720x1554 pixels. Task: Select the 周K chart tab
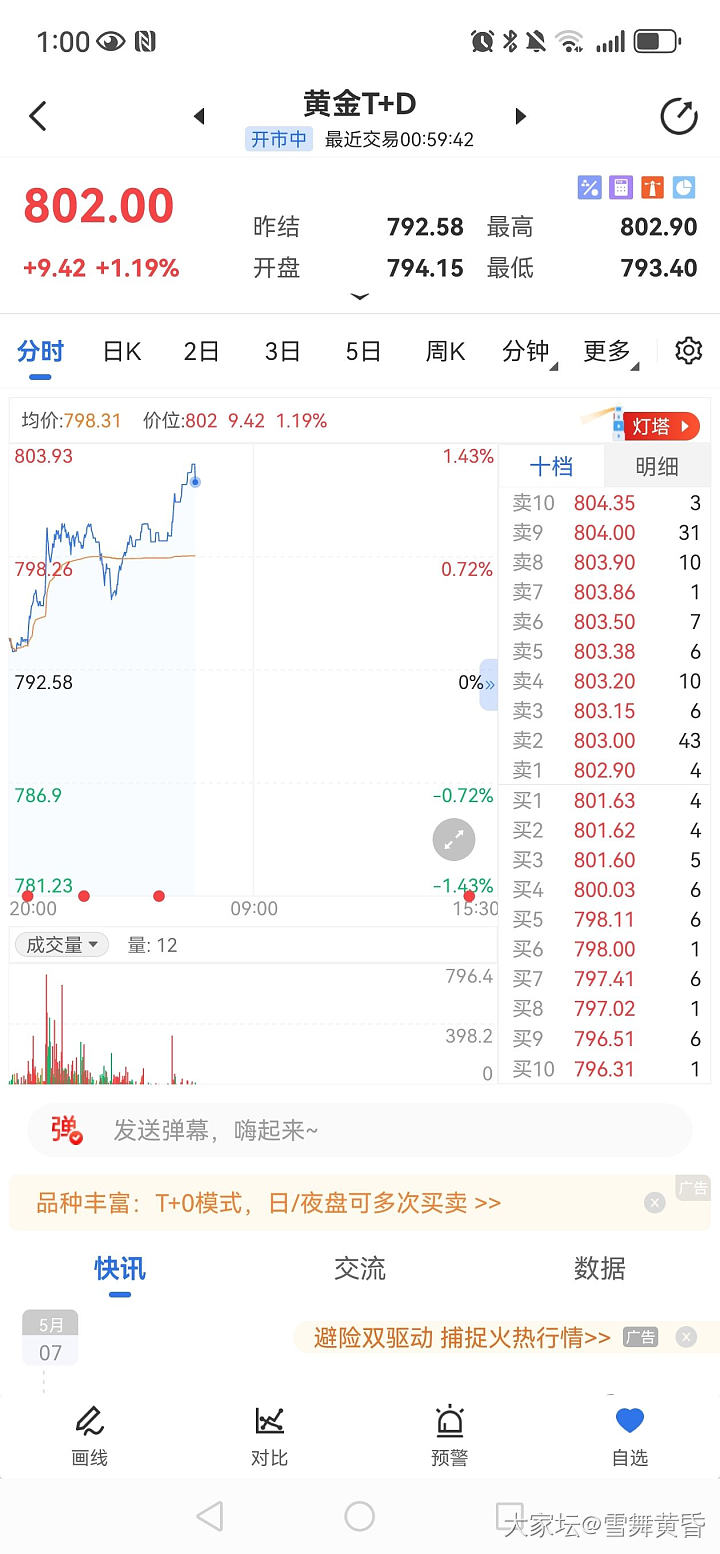445,351
